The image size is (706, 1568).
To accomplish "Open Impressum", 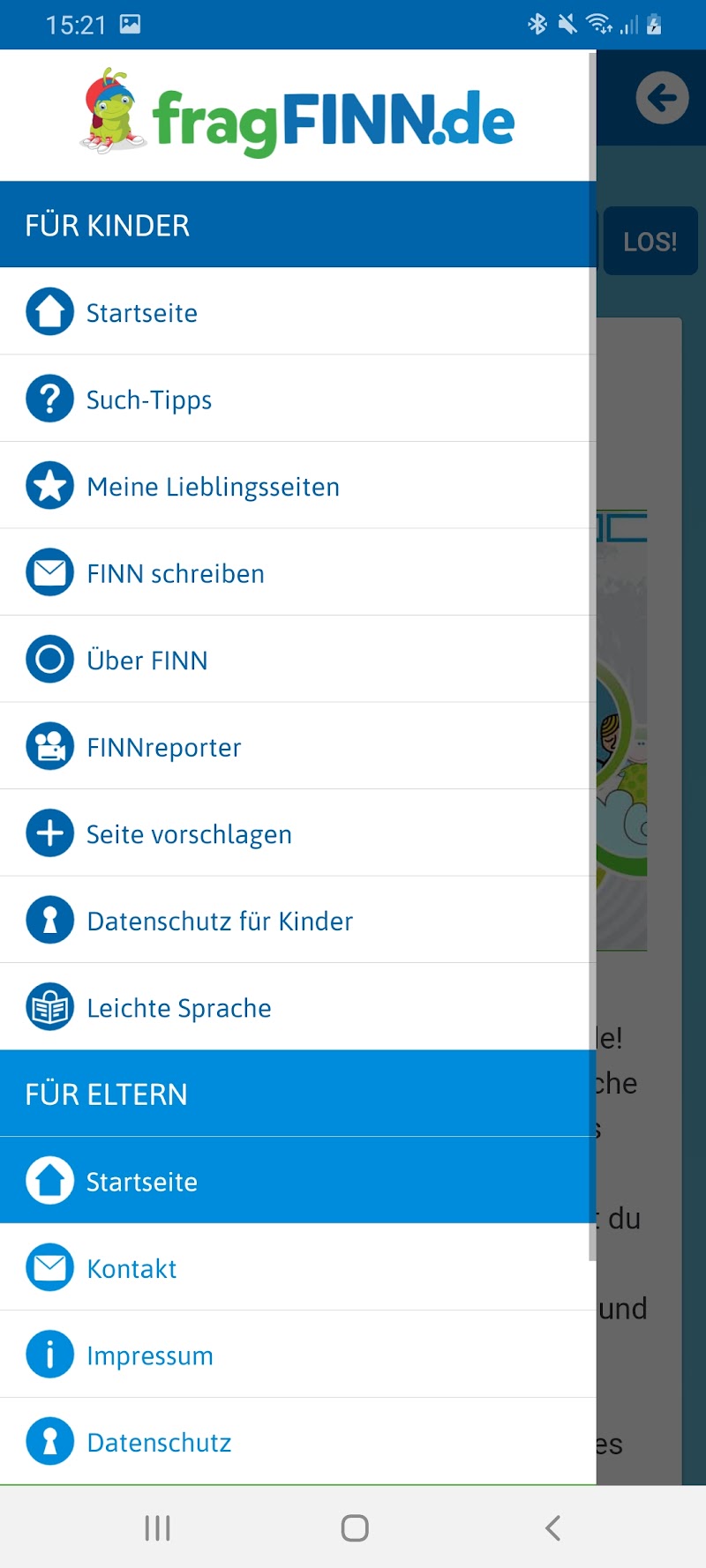I will (x=149, y=1355).
